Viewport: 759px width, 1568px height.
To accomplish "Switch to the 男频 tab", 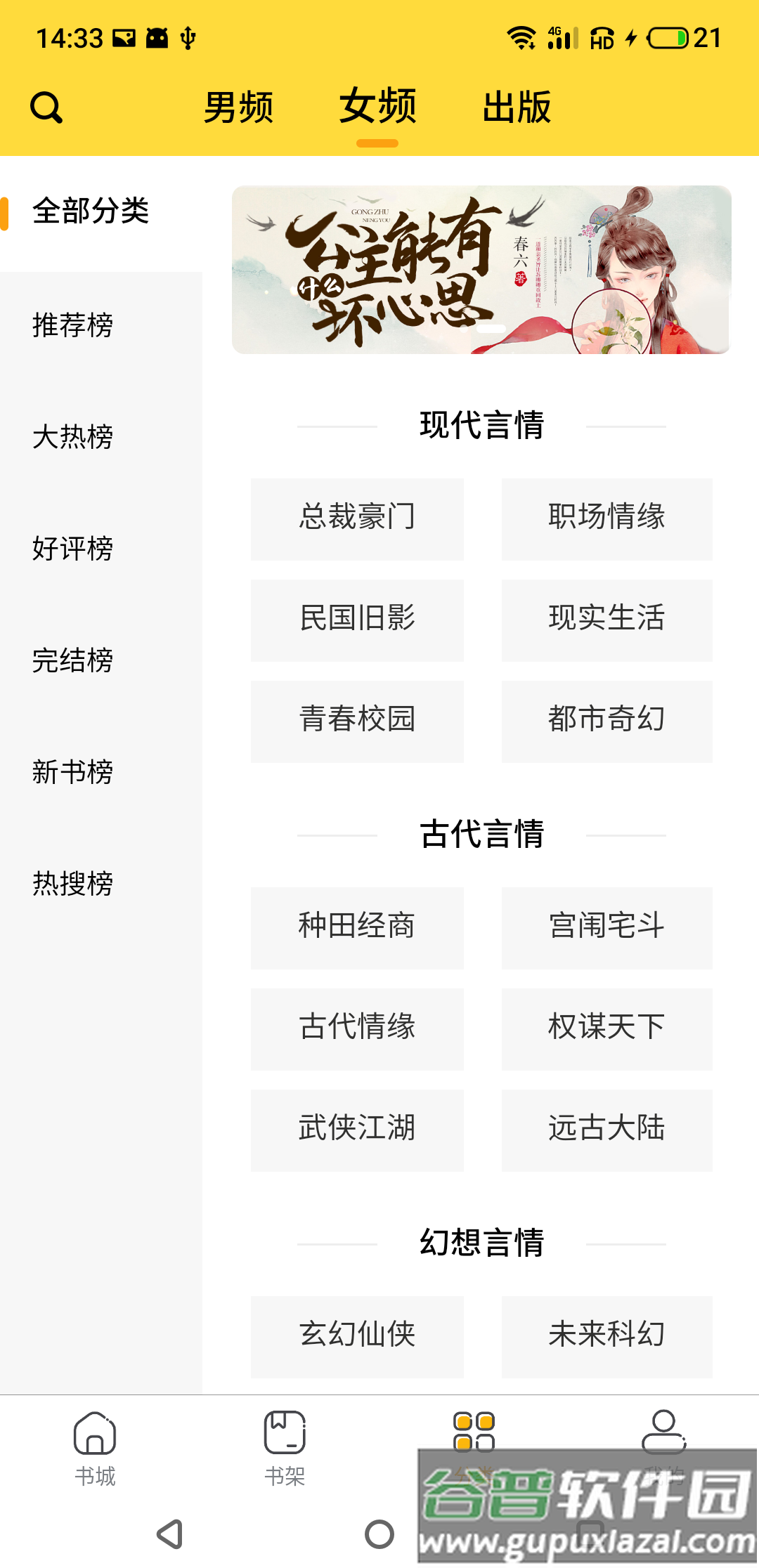I will click(x=238, y=107).
